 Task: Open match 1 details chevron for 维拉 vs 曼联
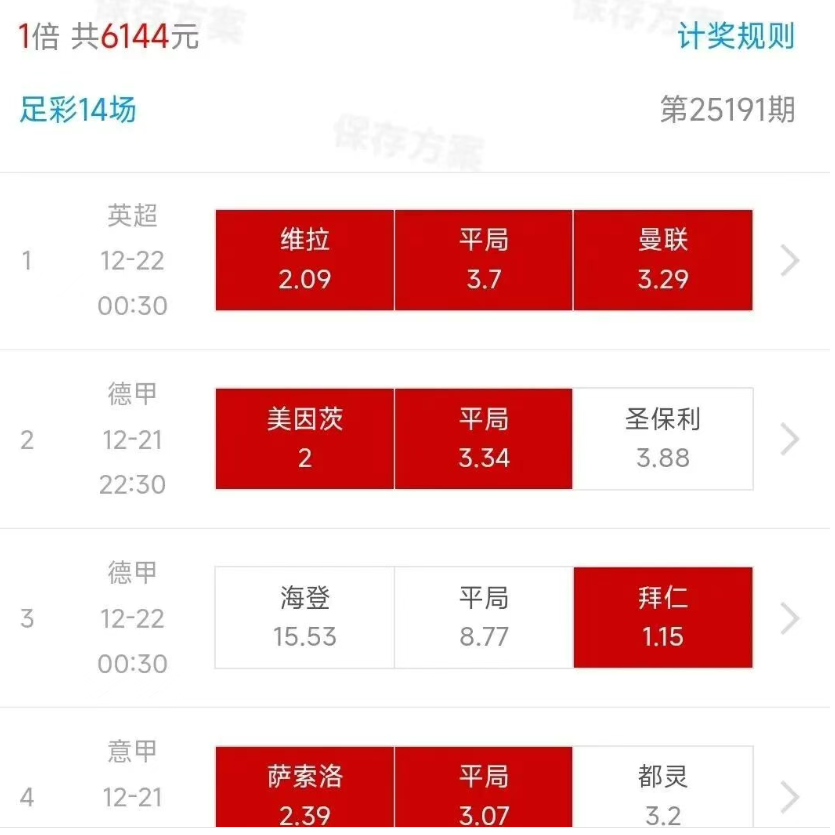tap(790, 261)
